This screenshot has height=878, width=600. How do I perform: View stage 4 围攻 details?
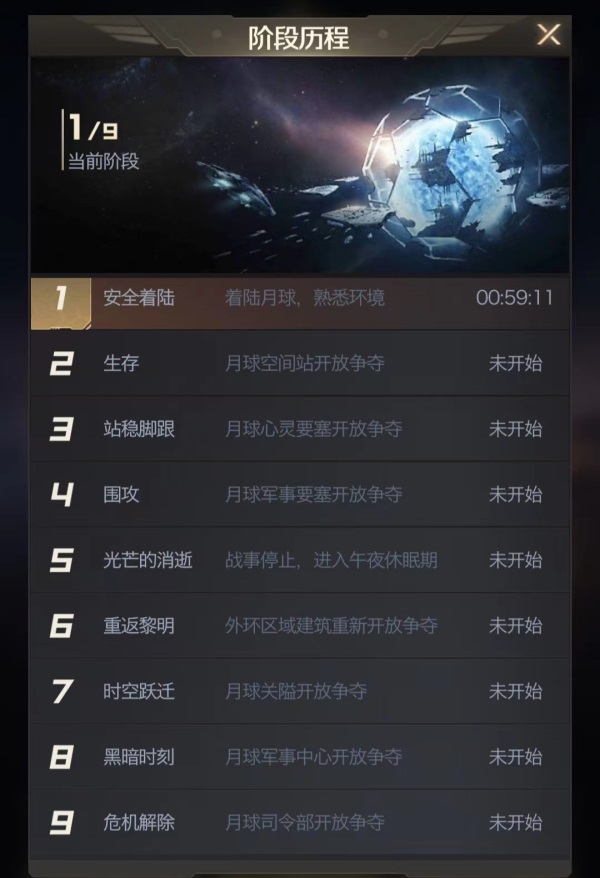coord(300,494)
